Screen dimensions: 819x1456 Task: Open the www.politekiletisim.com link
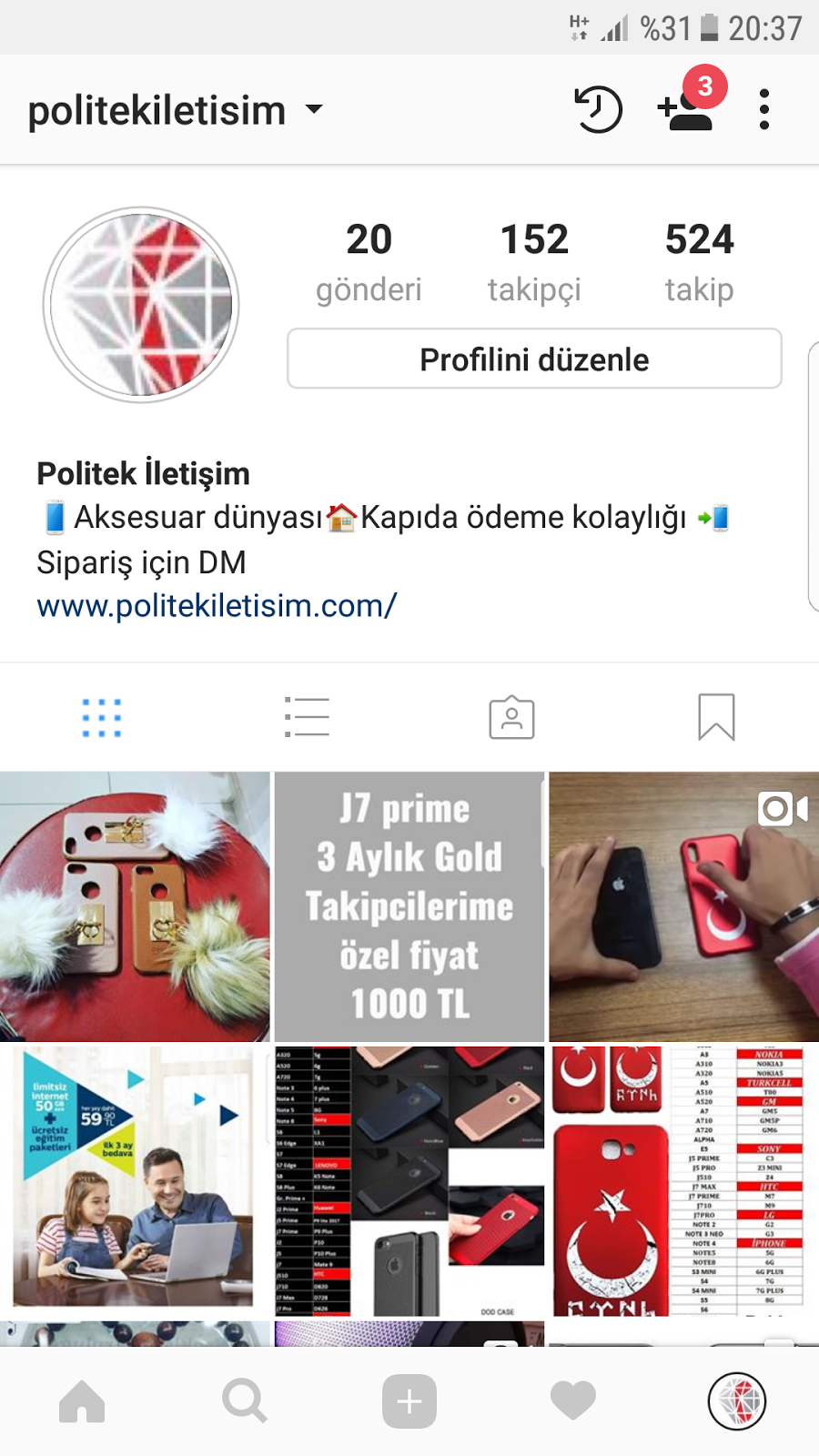(217, 605)
